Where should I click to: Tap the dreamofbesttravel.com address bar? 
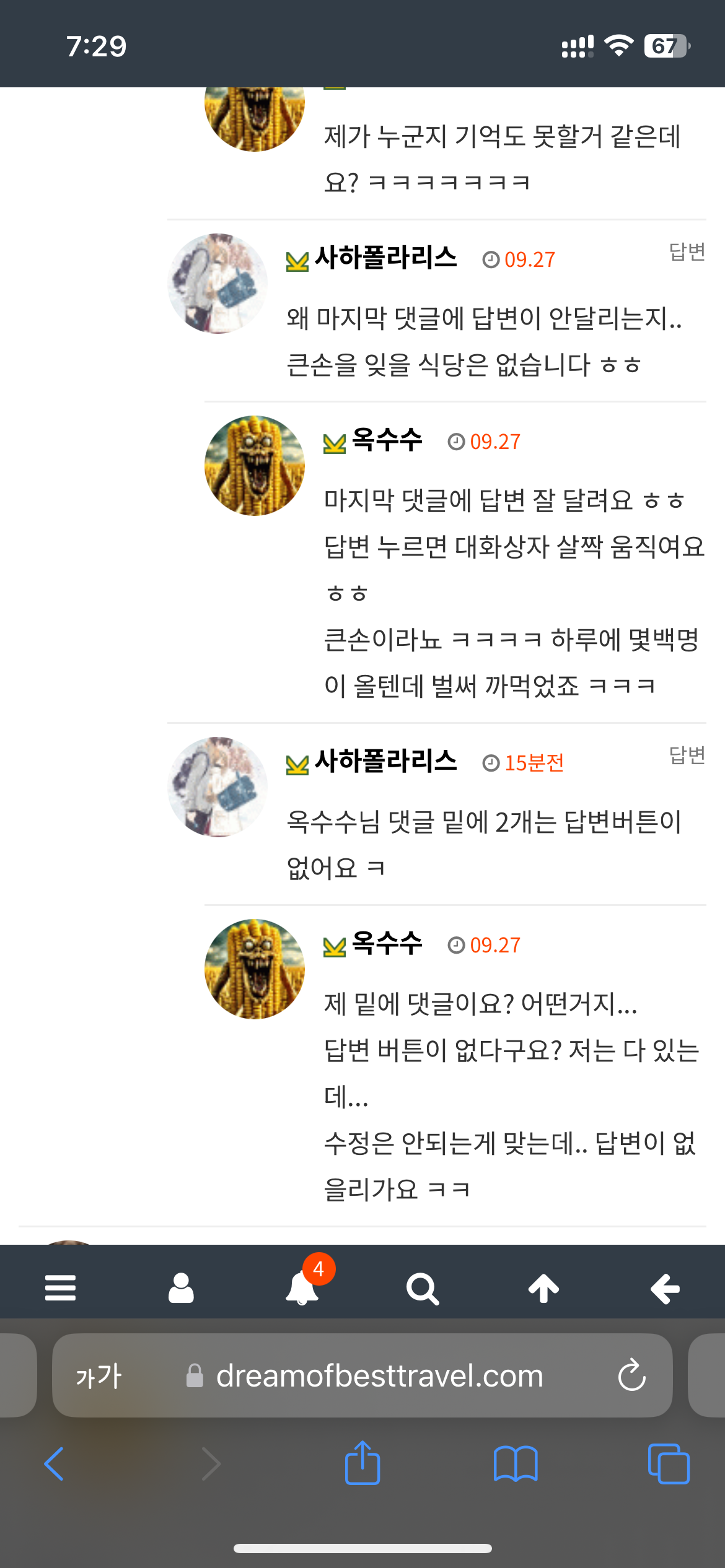tap(379, 1375)
